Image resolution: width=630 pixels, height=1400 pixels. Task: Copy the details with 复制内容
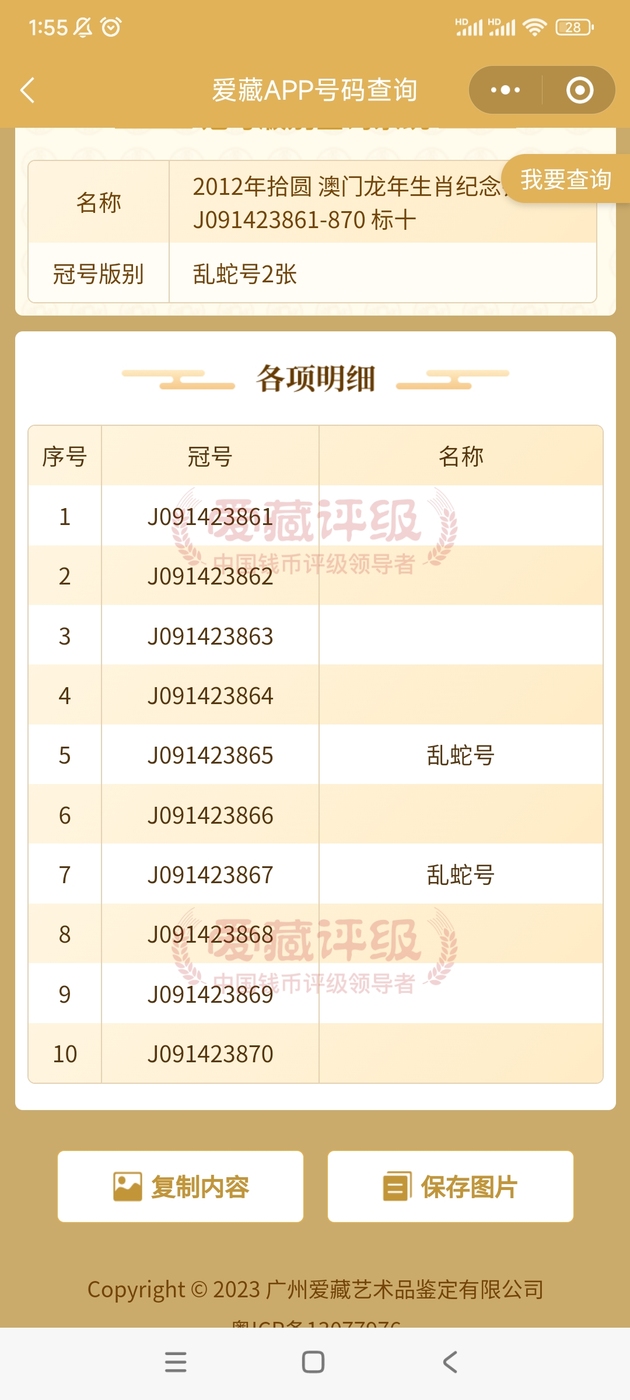pos(180,1187)
